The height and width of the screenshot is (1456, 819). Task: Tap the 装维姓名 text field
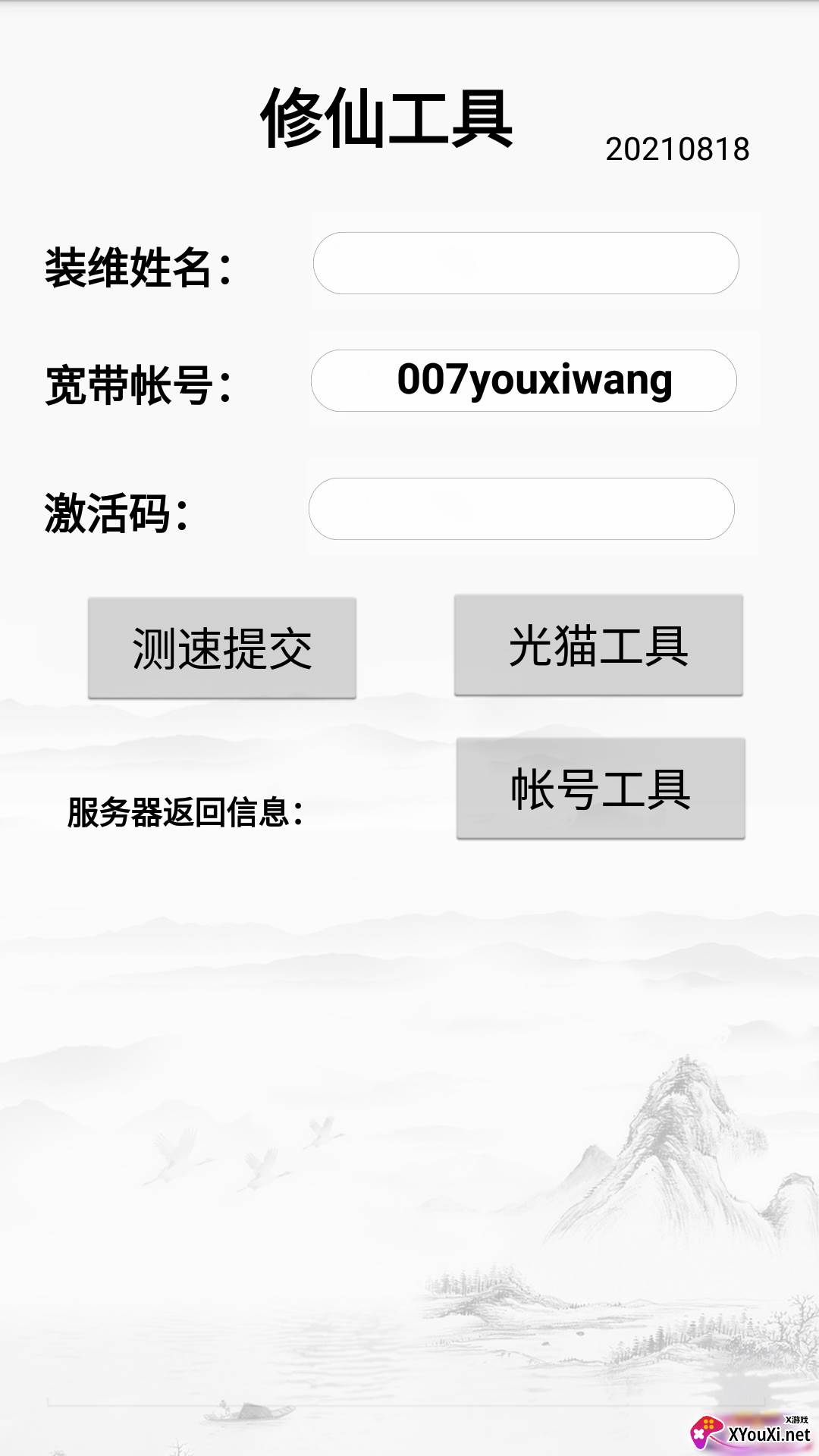[526, 263]
